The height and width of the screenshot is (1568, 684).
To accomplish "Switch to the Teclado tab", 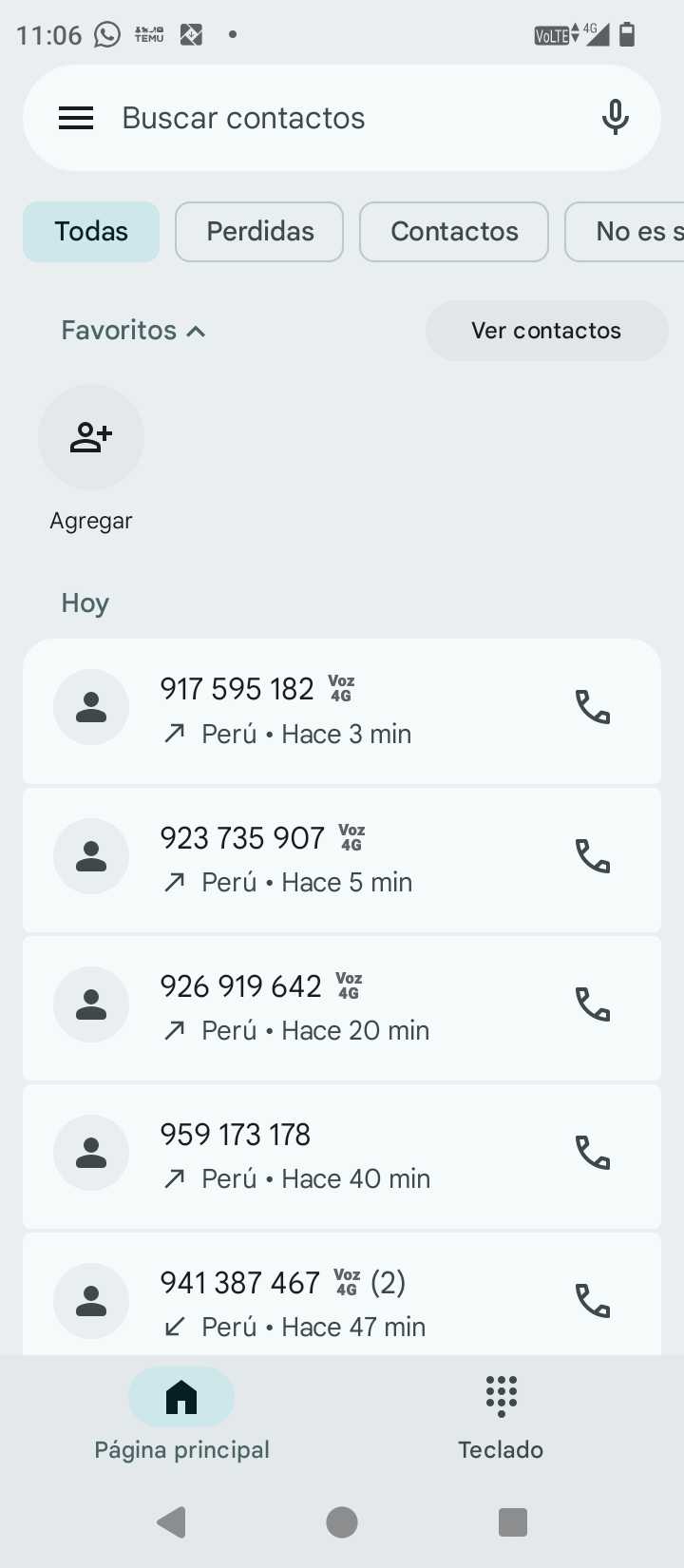I will tap(501, 1416).
